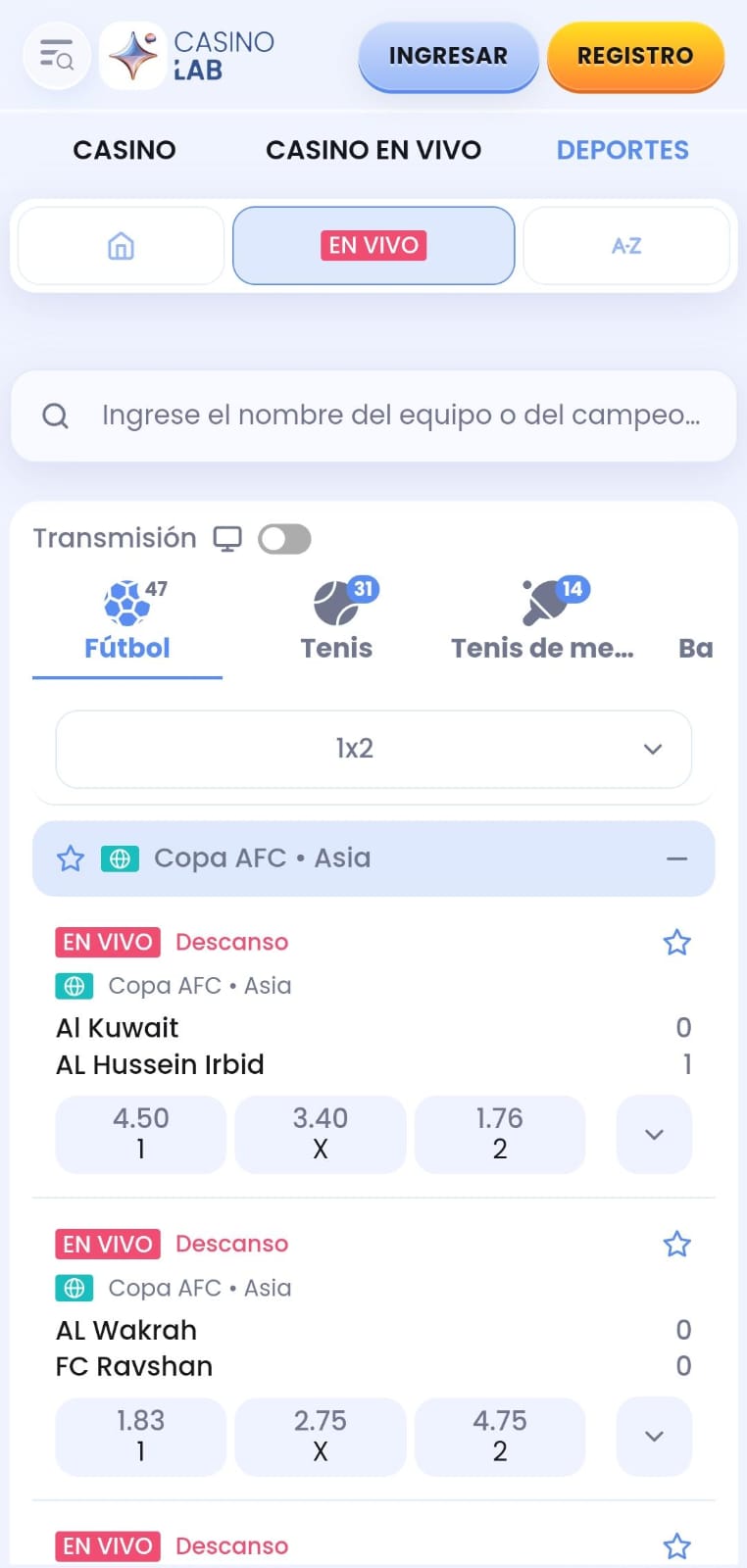Pick the 3.40 draw odds
The height and width of the screenshot is (1568, 747).
coord(321,1134)
